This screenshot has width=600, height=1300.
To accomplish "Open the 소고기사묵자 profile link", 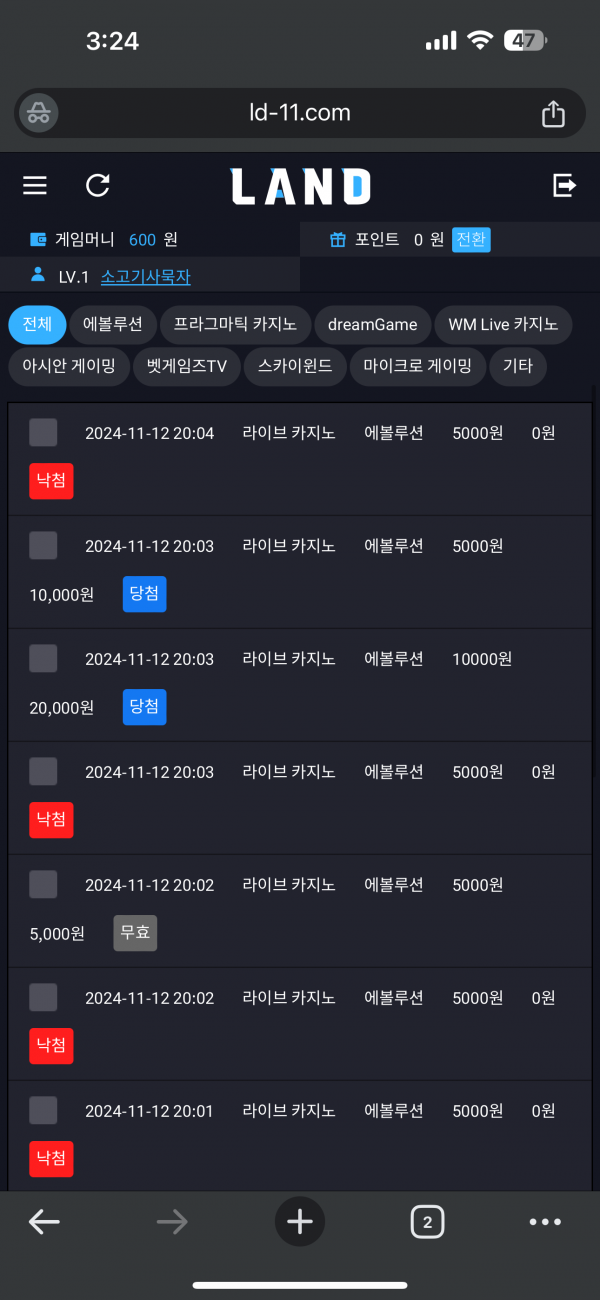I will (x=146, y=277).
